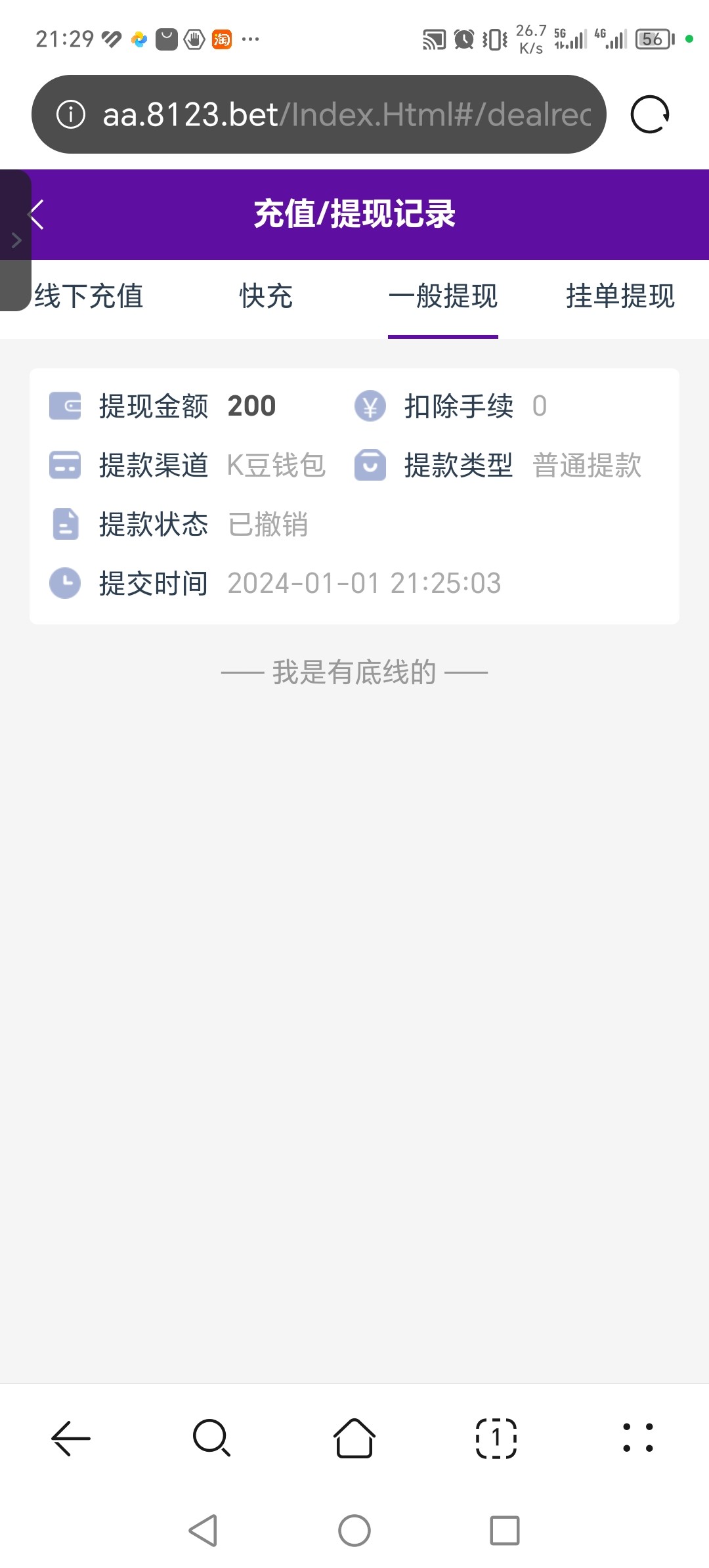Screen dimensions: 709x1568
Task: Expand the floating side panel arrow on left edge
Action: point(16,241)
